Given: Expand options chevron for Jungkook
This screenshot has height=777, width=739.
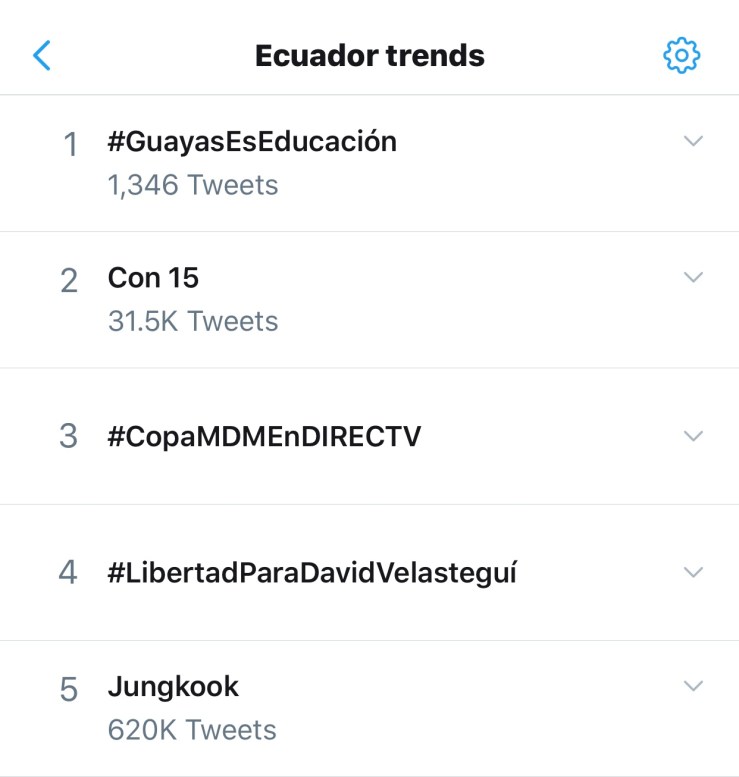Looking at the screenshot, I should [x=693, y=686].
